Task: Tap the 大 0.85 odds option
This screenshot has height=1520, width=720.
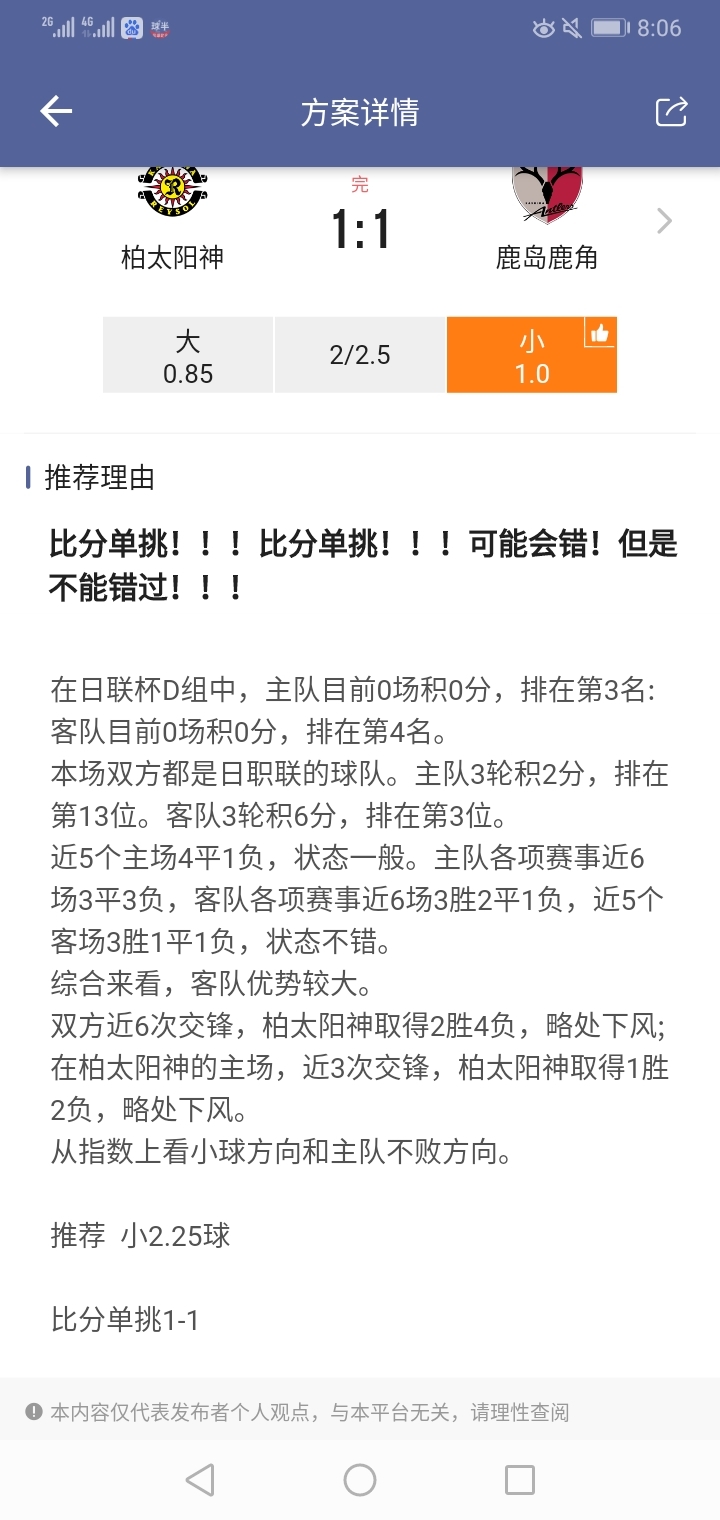Action: (x=188, y=356)
